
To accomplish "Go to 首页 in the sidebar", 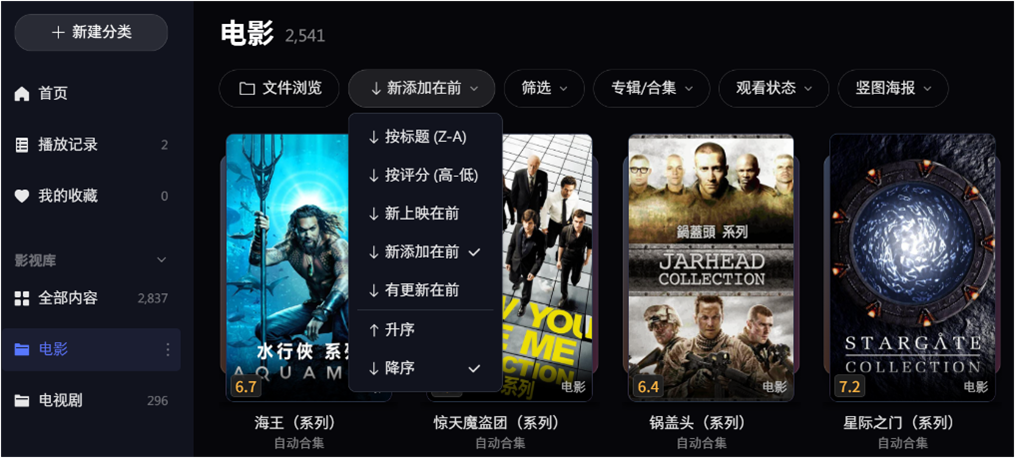I will click(x=53, y=93).
